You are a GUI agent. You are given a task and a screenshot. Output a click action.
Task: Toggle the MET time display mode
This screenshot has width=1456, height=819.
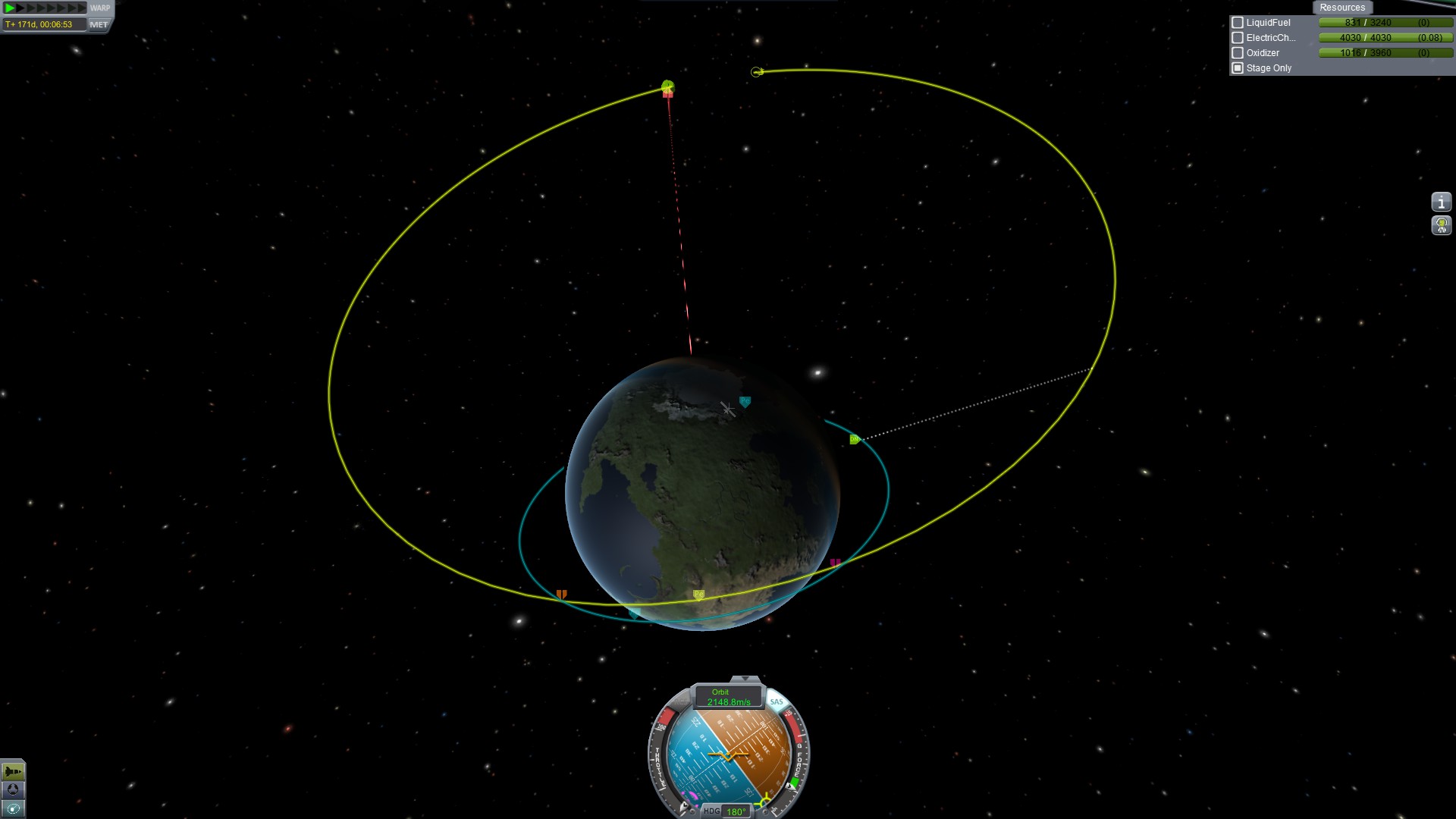(x=99, y=24)
